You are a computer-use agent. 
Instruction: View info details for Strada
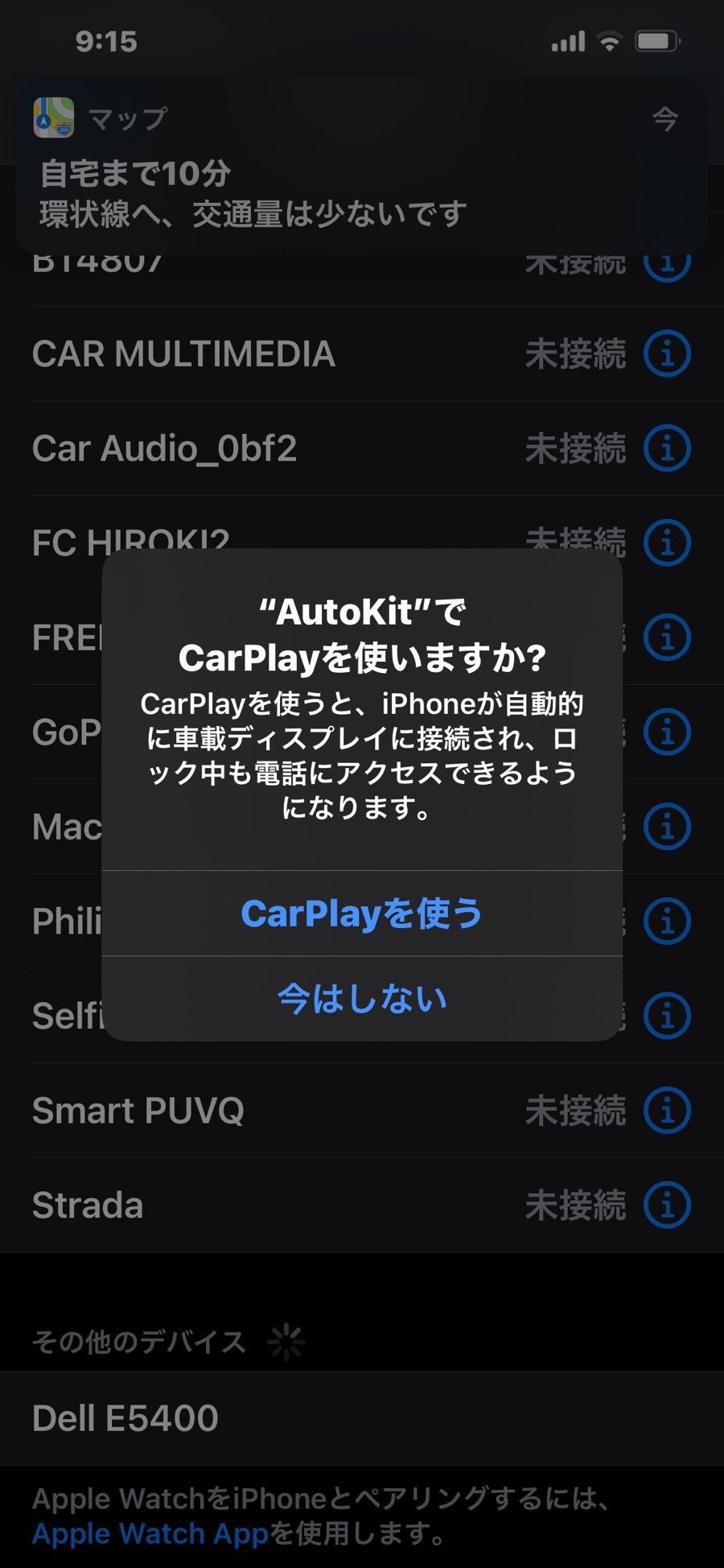click(667, 1205)
